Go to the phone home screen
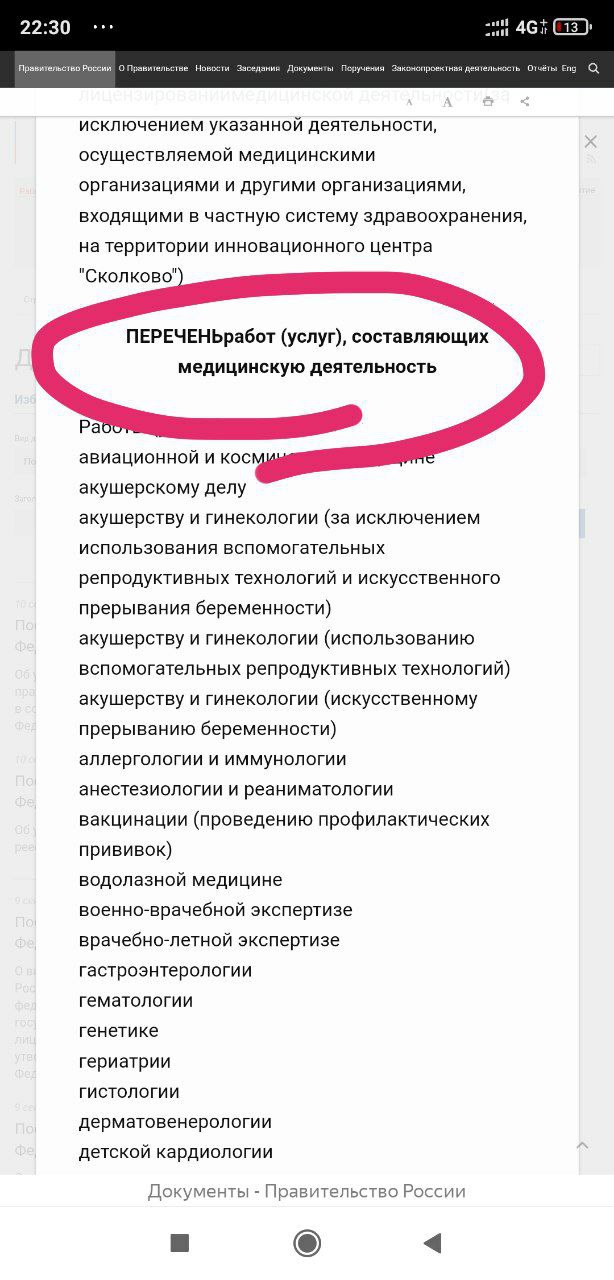Image resolution: width=614 pixels, height=1280 pixels. click(307, 1243)
